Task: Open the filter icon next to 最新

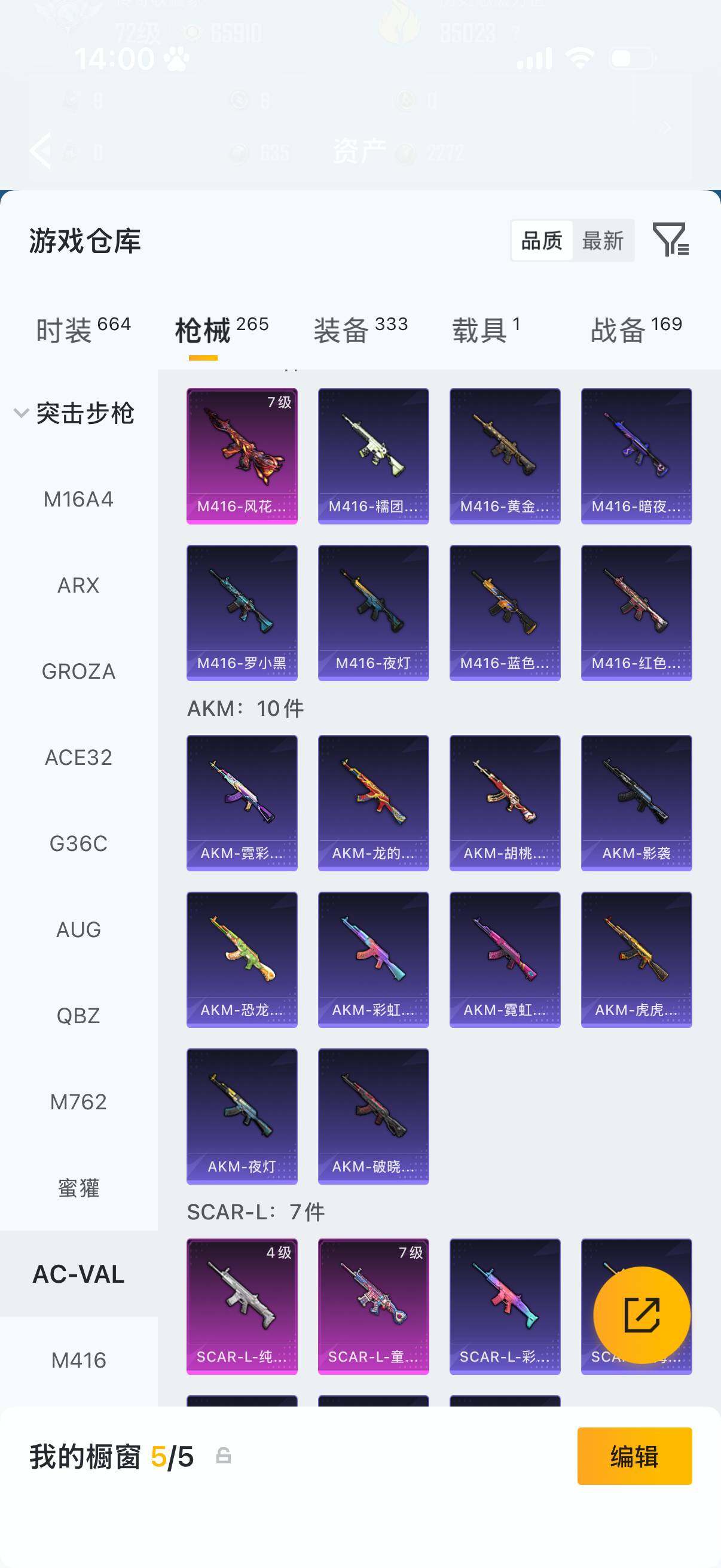Action: pyautogui.click(x=670, y=239)
